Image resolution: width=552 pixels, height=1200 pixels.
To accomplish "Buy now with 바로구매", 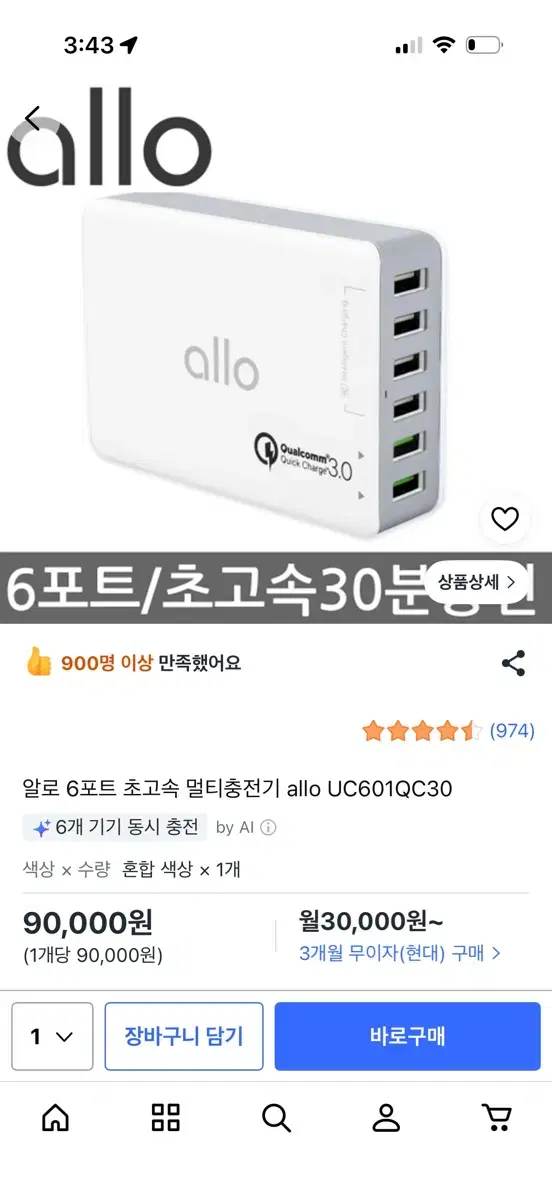I will pyautogui.click(x=408, y=1037).
